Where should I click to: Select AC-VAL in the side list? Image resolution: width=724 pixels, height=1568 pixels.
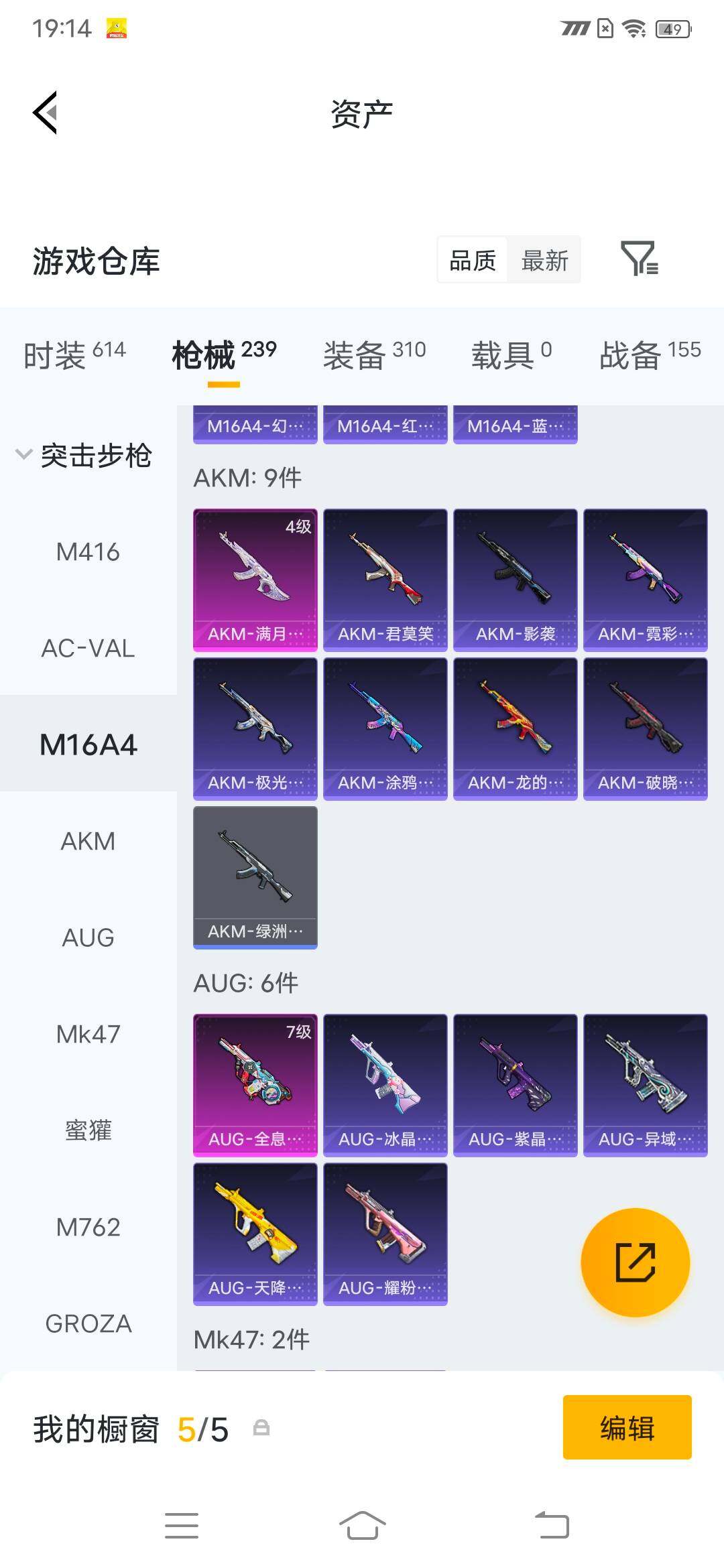click(88, 648)
